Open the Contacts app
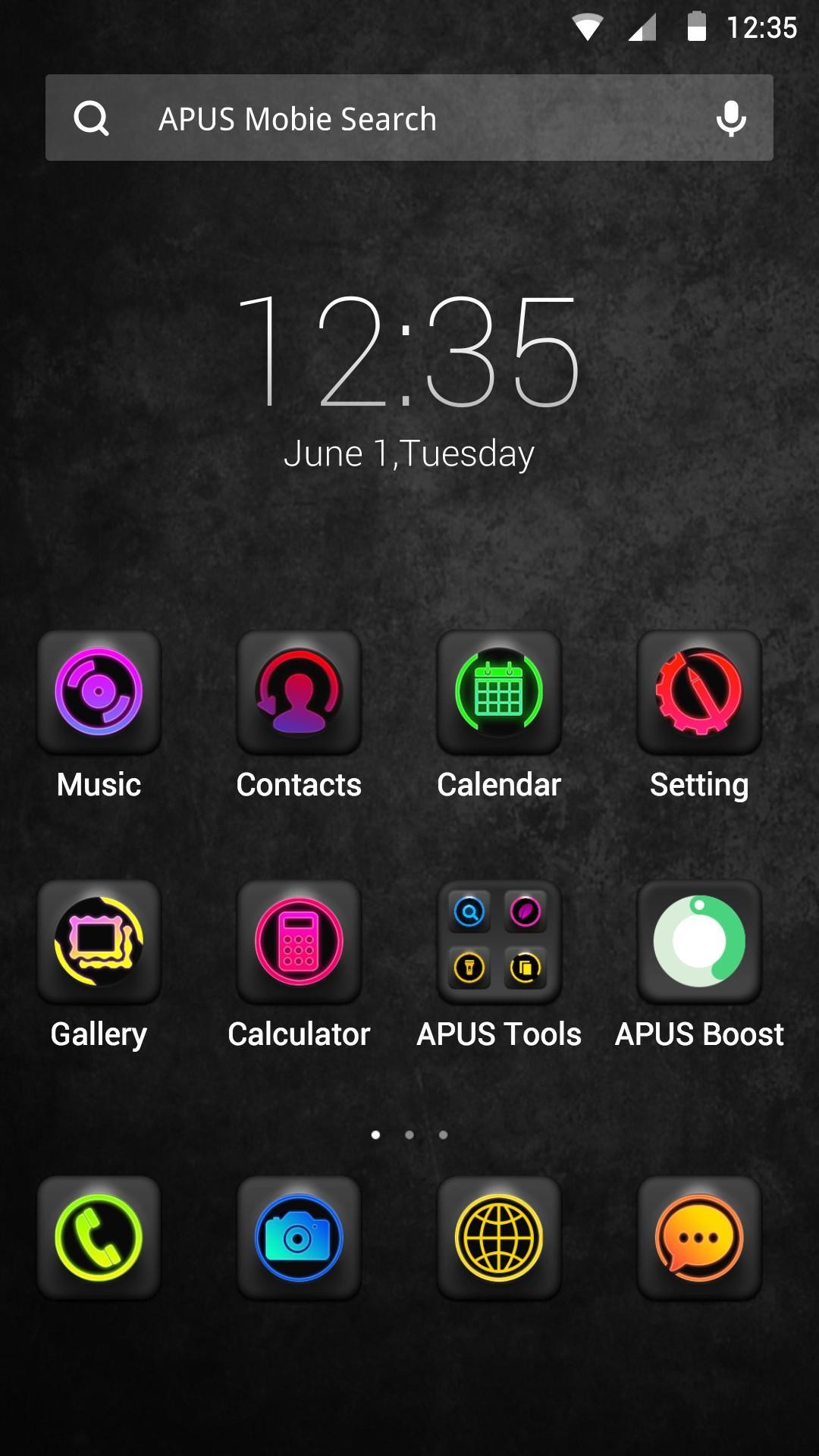Screen dimensions: 819x1456 (x=299, y=692)
